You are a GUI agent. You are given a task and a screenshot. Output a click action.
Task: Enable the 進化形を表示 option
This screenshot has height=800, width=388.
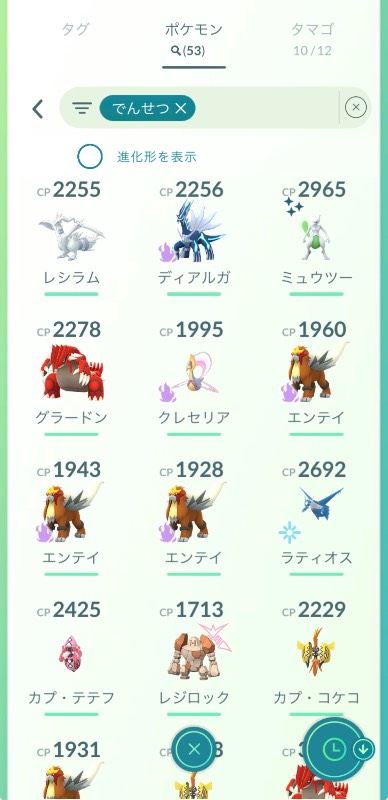click(x=90, y=157)
